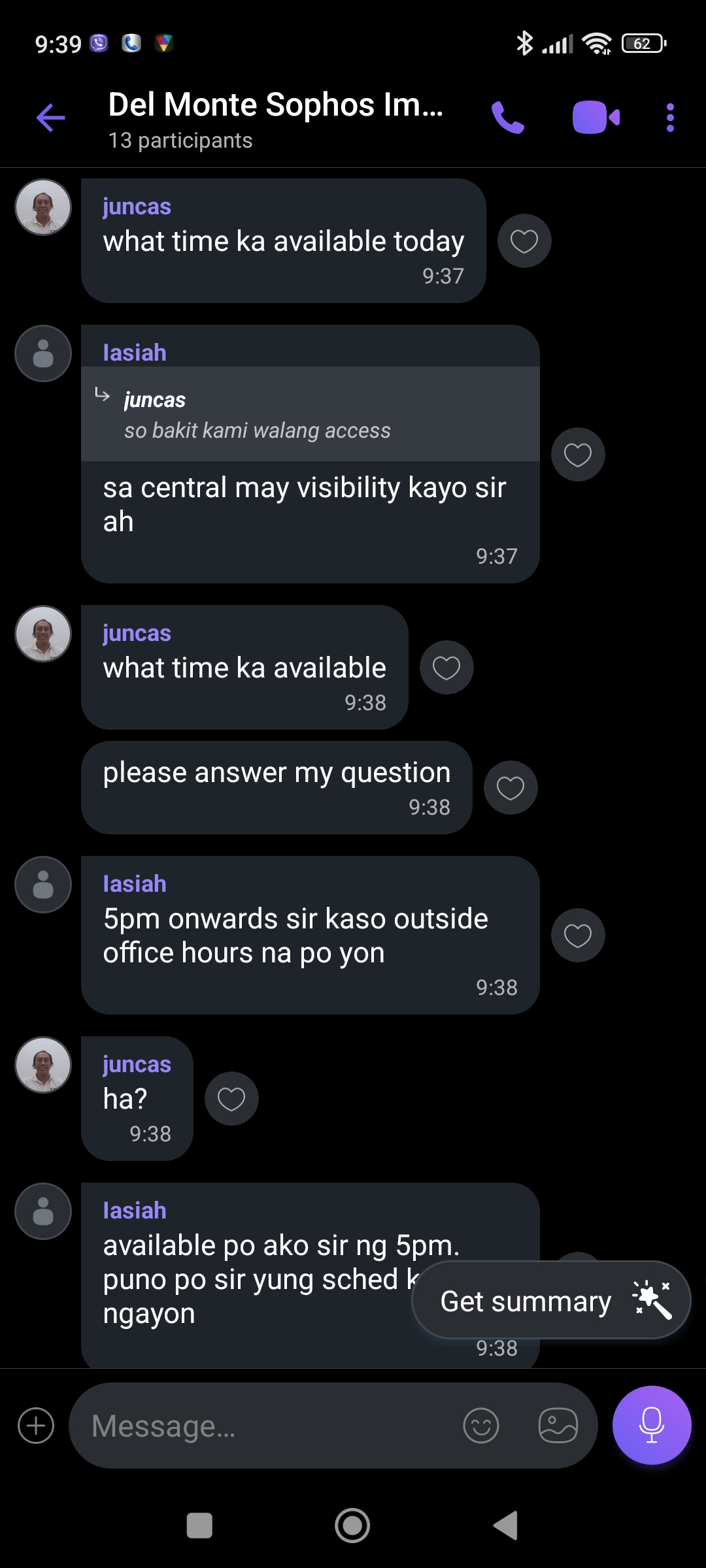The height and width of the screenshot is (1568, 706).
Task: Open the overflow menu
Action: point(670,118)
